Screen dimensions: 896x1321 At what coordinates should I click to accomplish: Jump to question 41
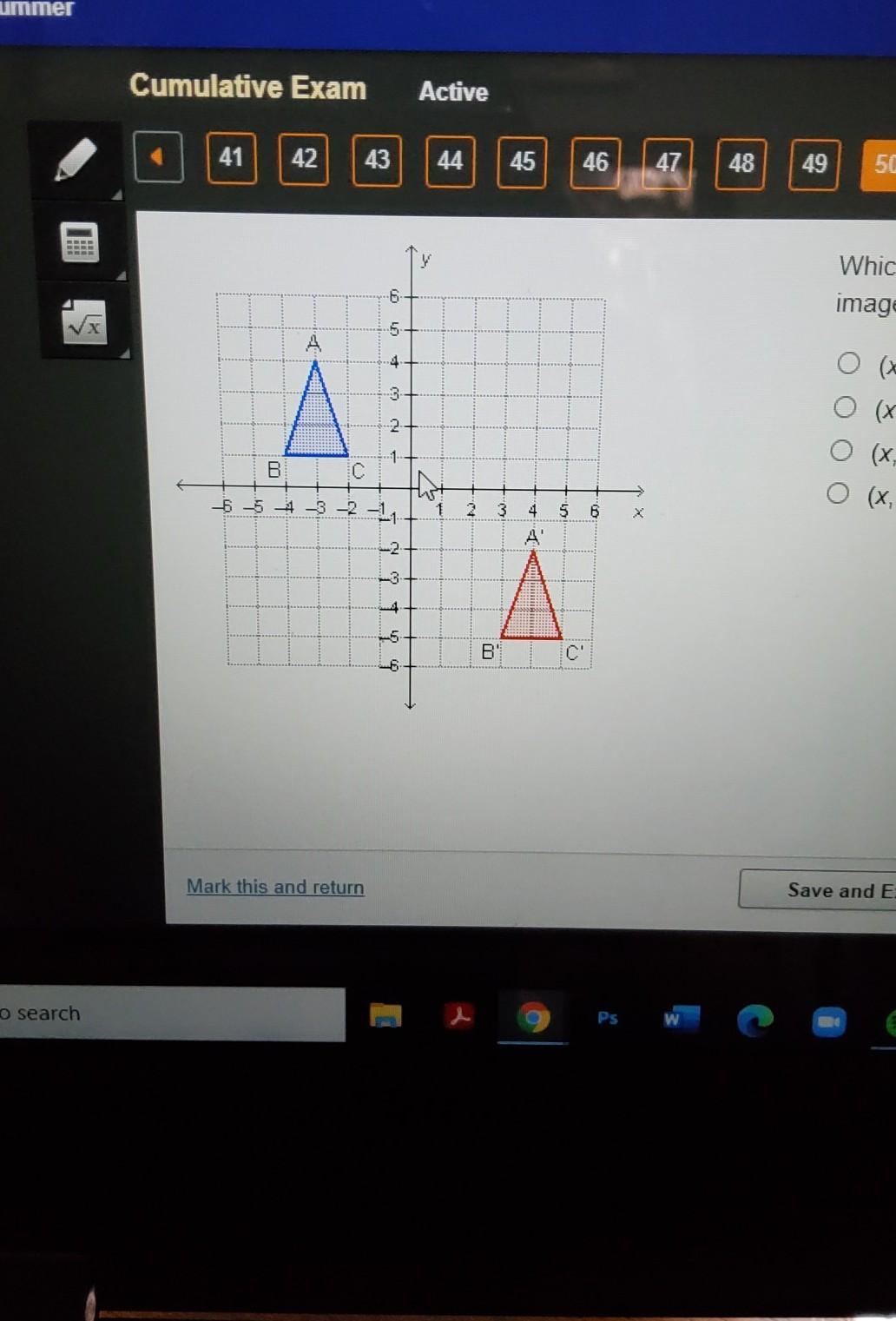[x=231, y=158]
